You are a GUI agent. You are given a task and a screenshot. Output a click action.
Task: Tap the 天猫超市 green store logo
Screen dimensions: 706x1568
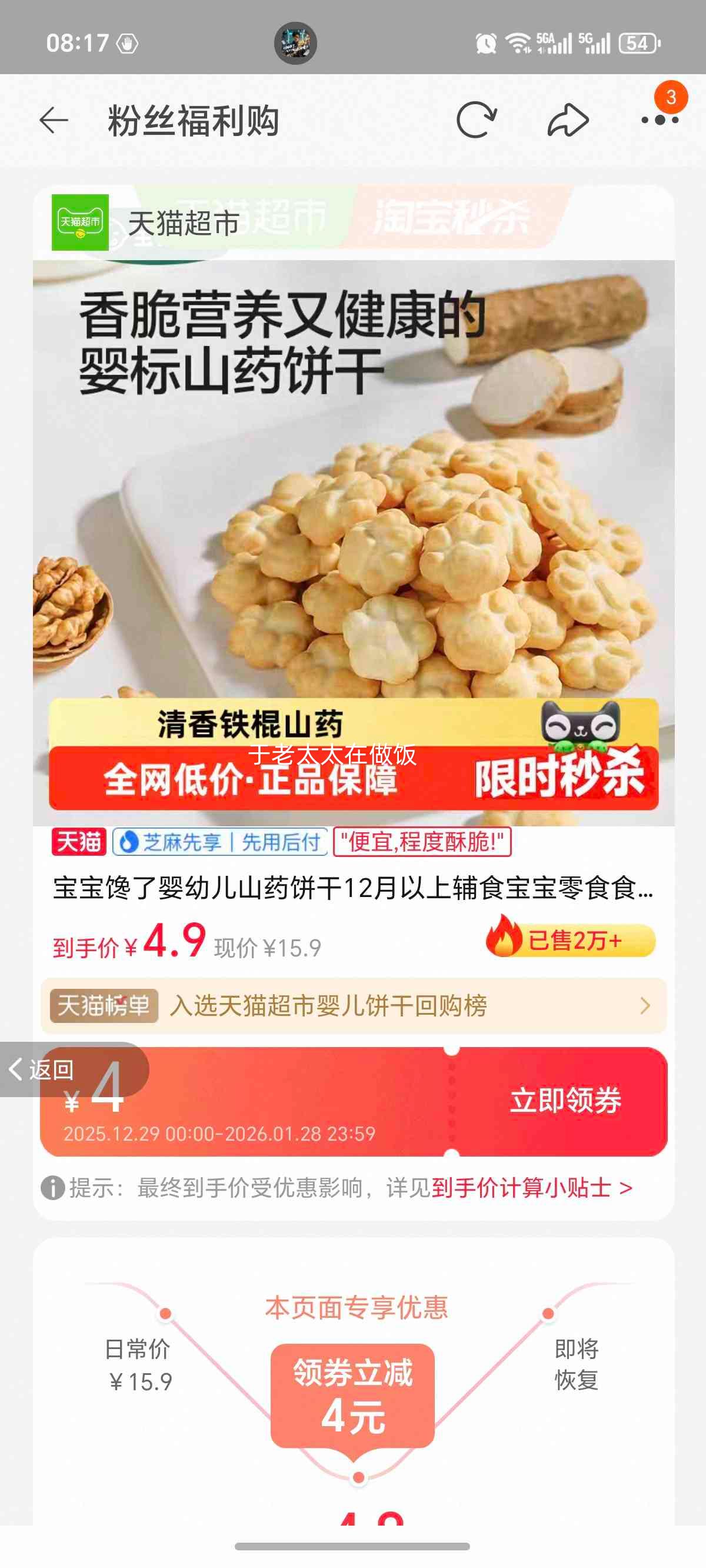coord(81,222)
